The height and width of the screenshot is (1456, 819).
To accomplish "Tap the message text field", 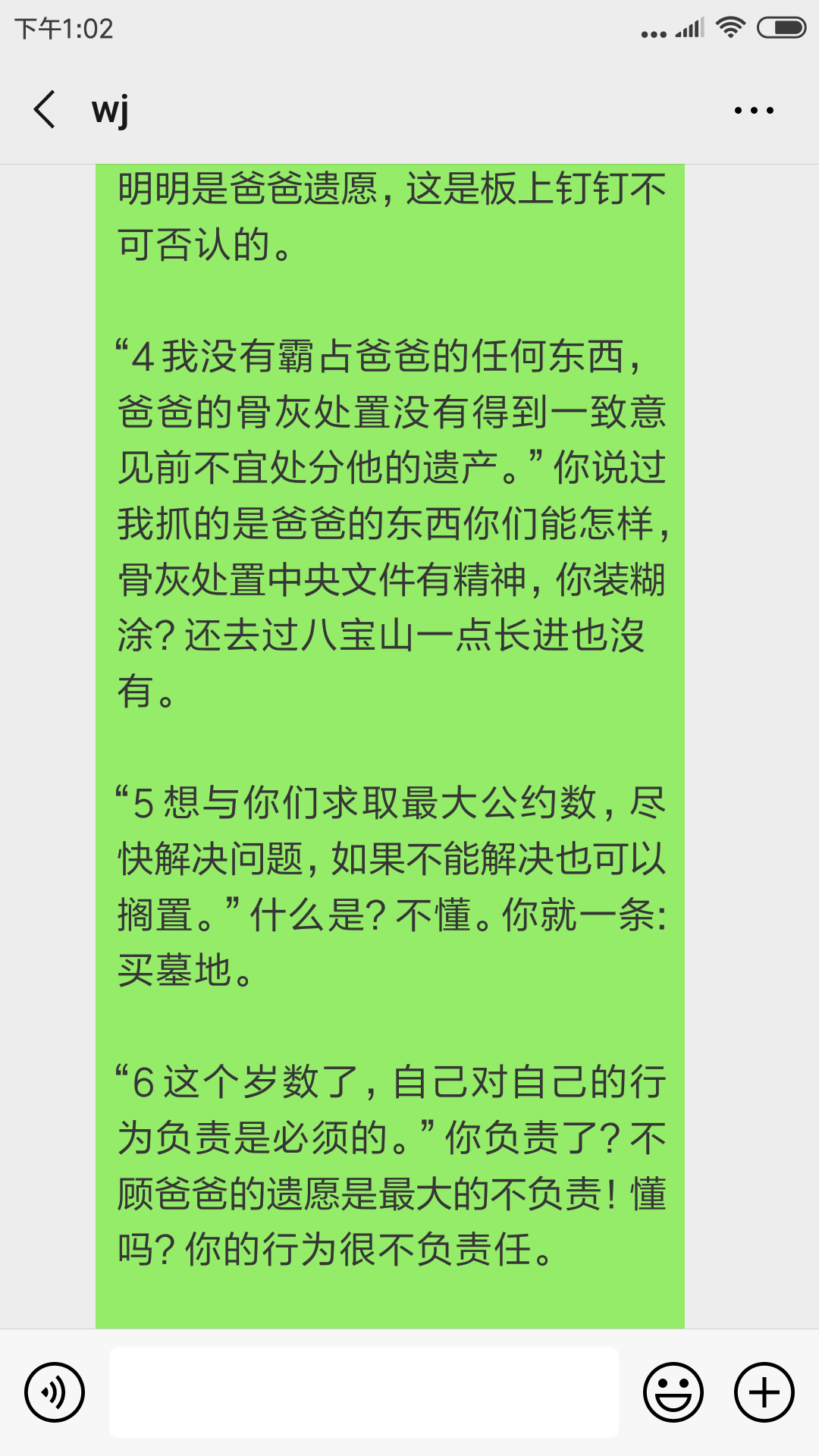I will click(x=364, y=1392).
